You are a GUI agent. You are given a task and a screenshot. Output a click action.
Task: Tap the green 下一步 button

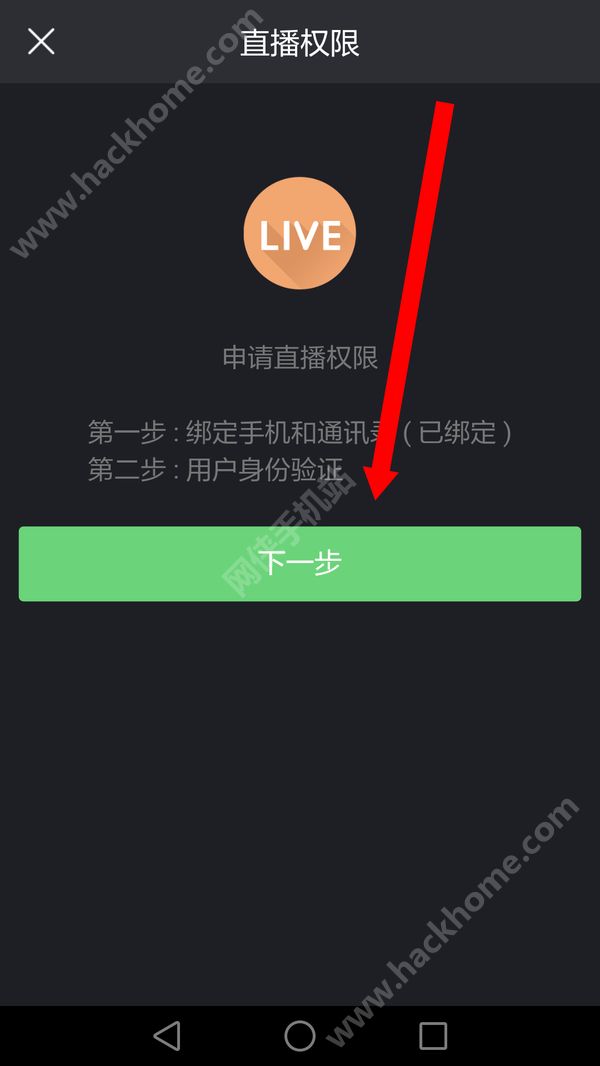pyautogui.click(x=300, y=564)
